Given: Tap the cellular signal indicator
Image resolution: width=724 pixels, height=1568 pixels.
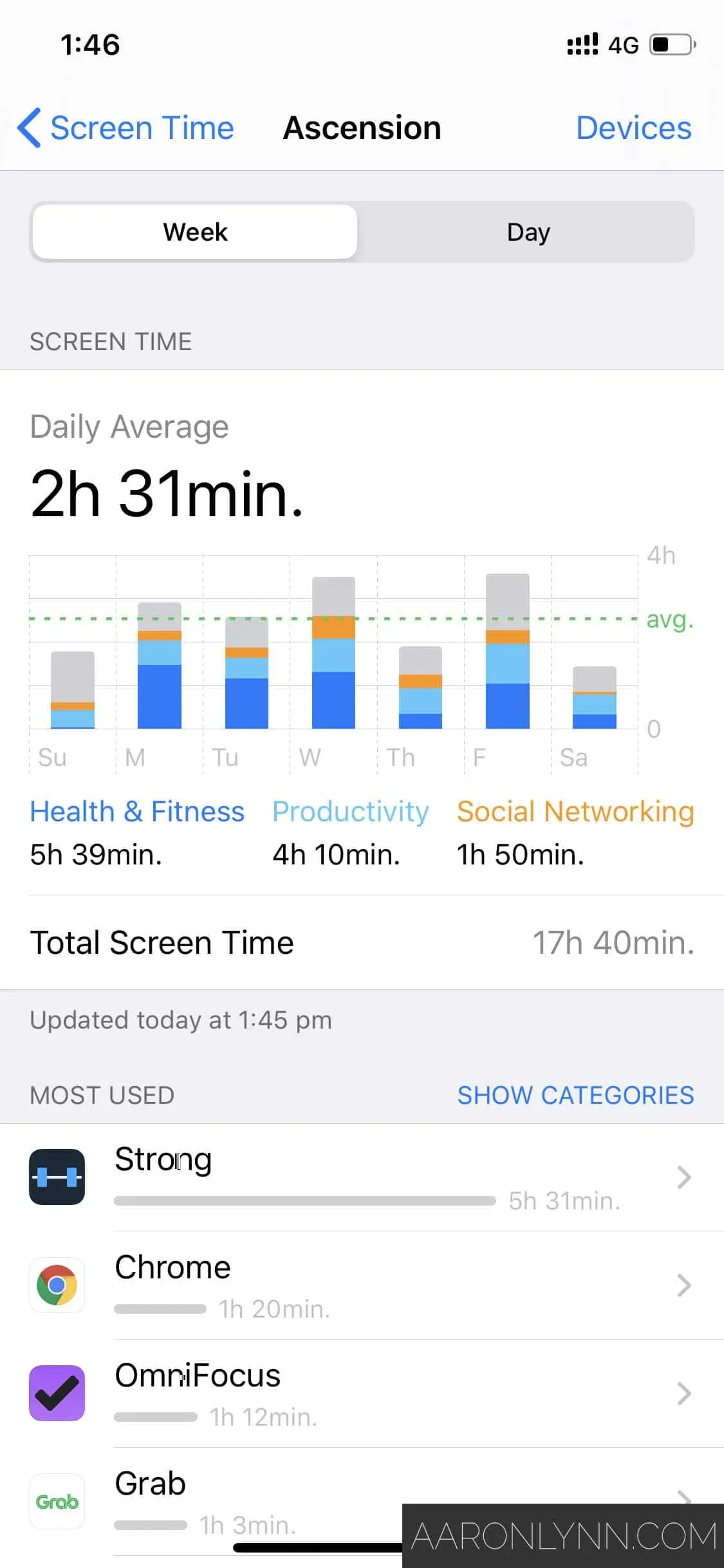Looking at the screenshot, I should [x=581, y=44].
